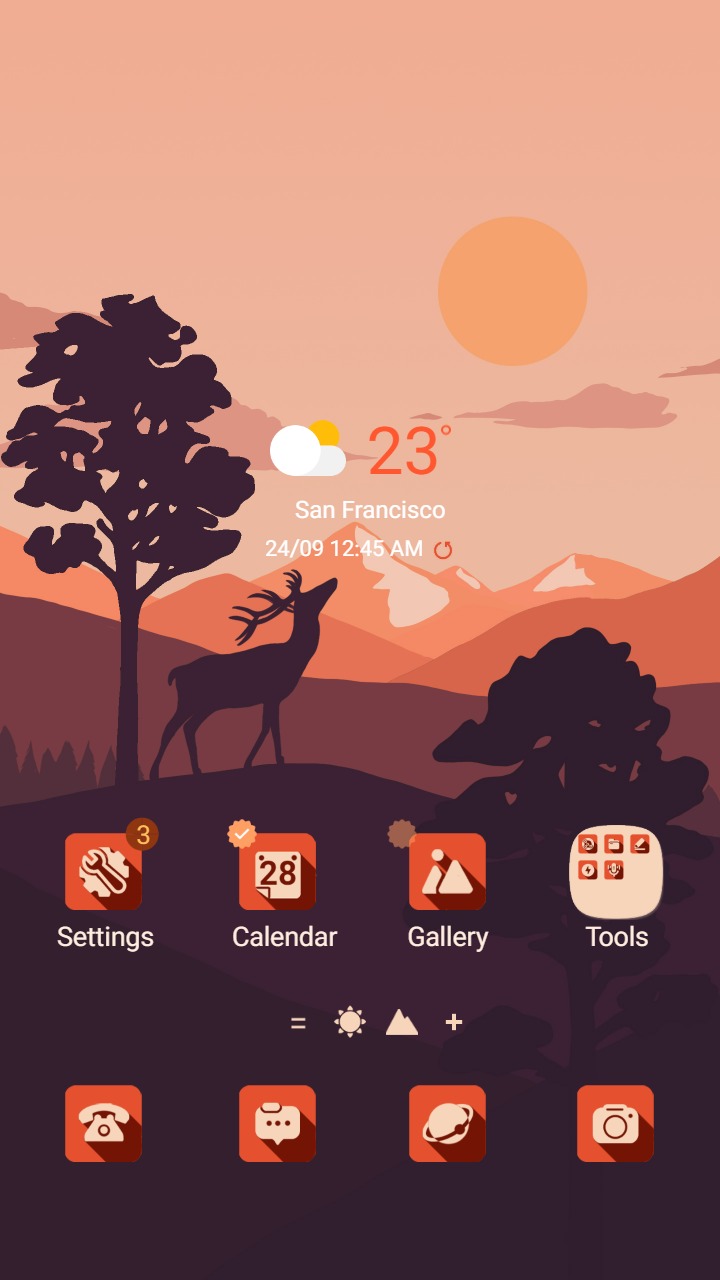Viewport: 720px width, 1280px height.
Task: Open the Messages app in the dock
Action: (276, 1124)
